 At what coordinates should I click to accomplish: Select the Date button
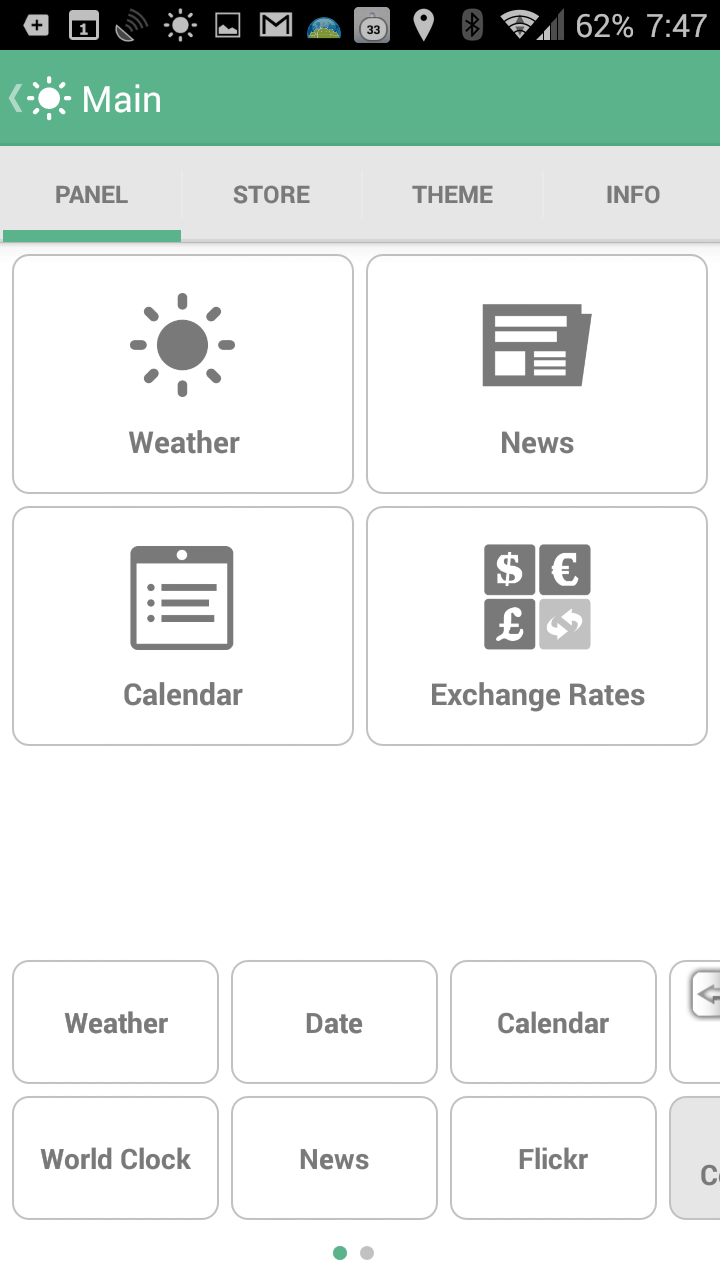[x=334, y=1022]
